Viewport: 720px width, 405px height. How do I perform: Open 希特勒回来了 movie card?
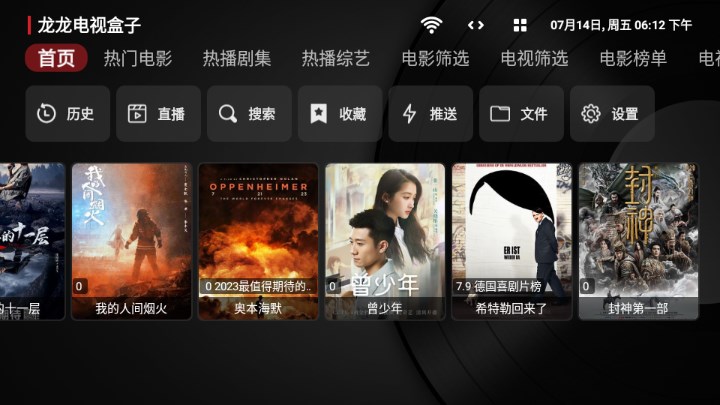click(x=512, y=240)
